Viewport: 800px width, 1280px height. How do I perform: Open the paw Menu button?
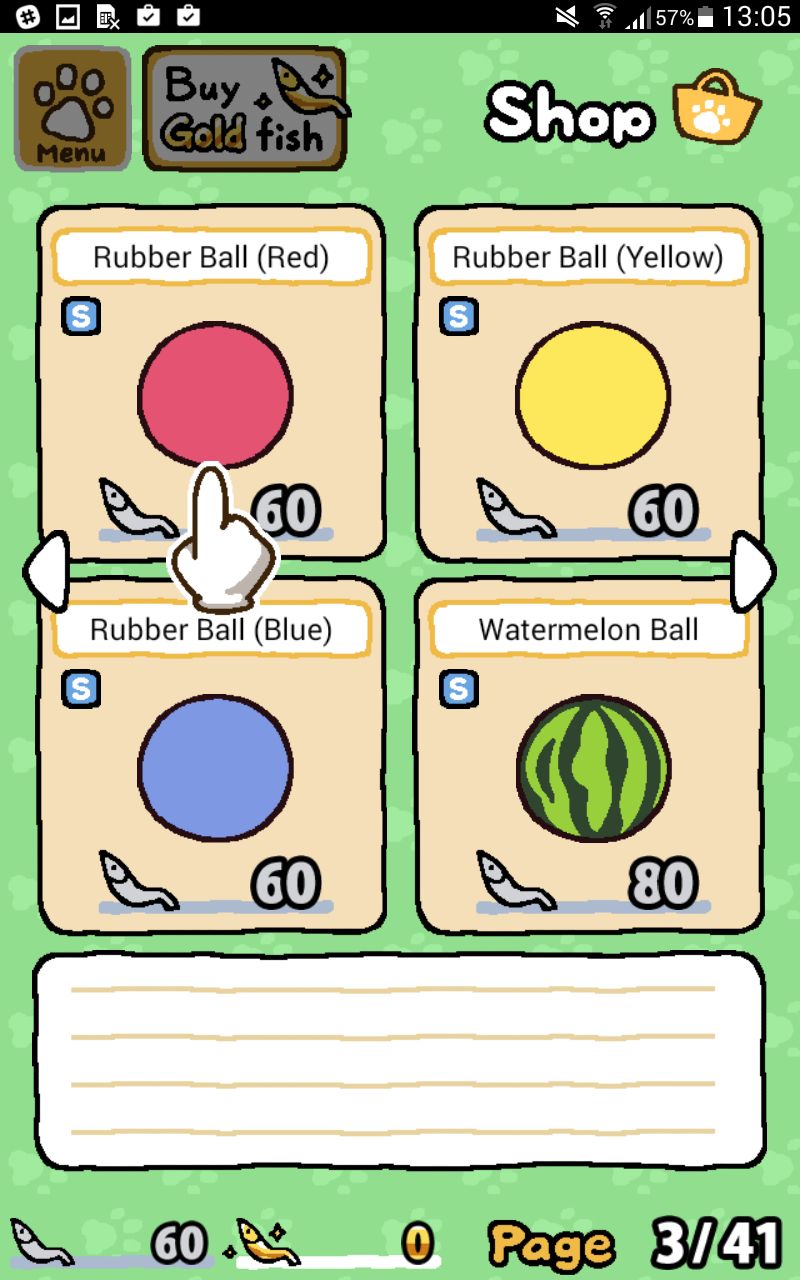click(72, 108)
